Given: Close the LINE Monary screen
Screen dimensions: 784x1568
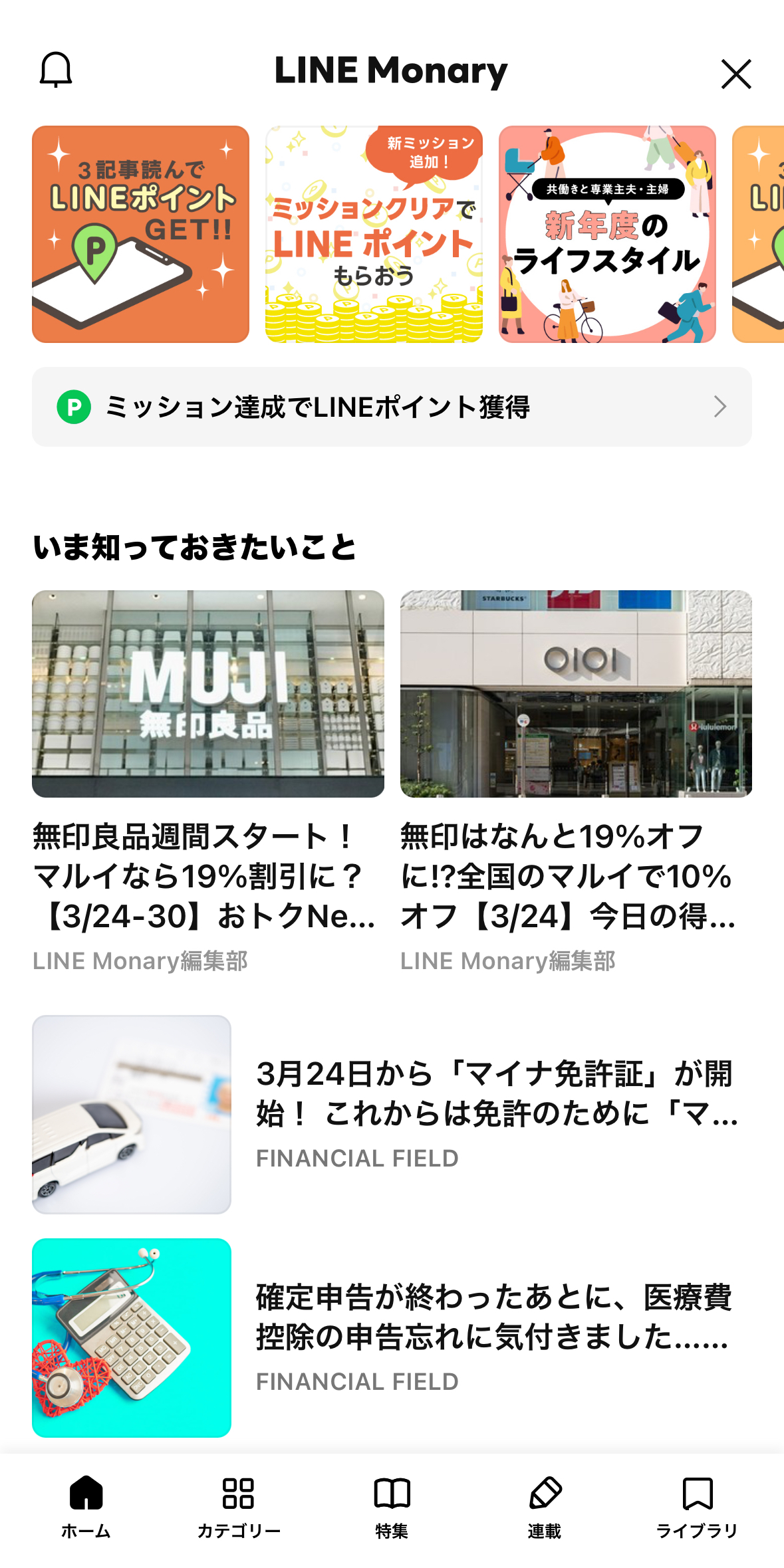Looking at the screenshot, I should (736, 73).
